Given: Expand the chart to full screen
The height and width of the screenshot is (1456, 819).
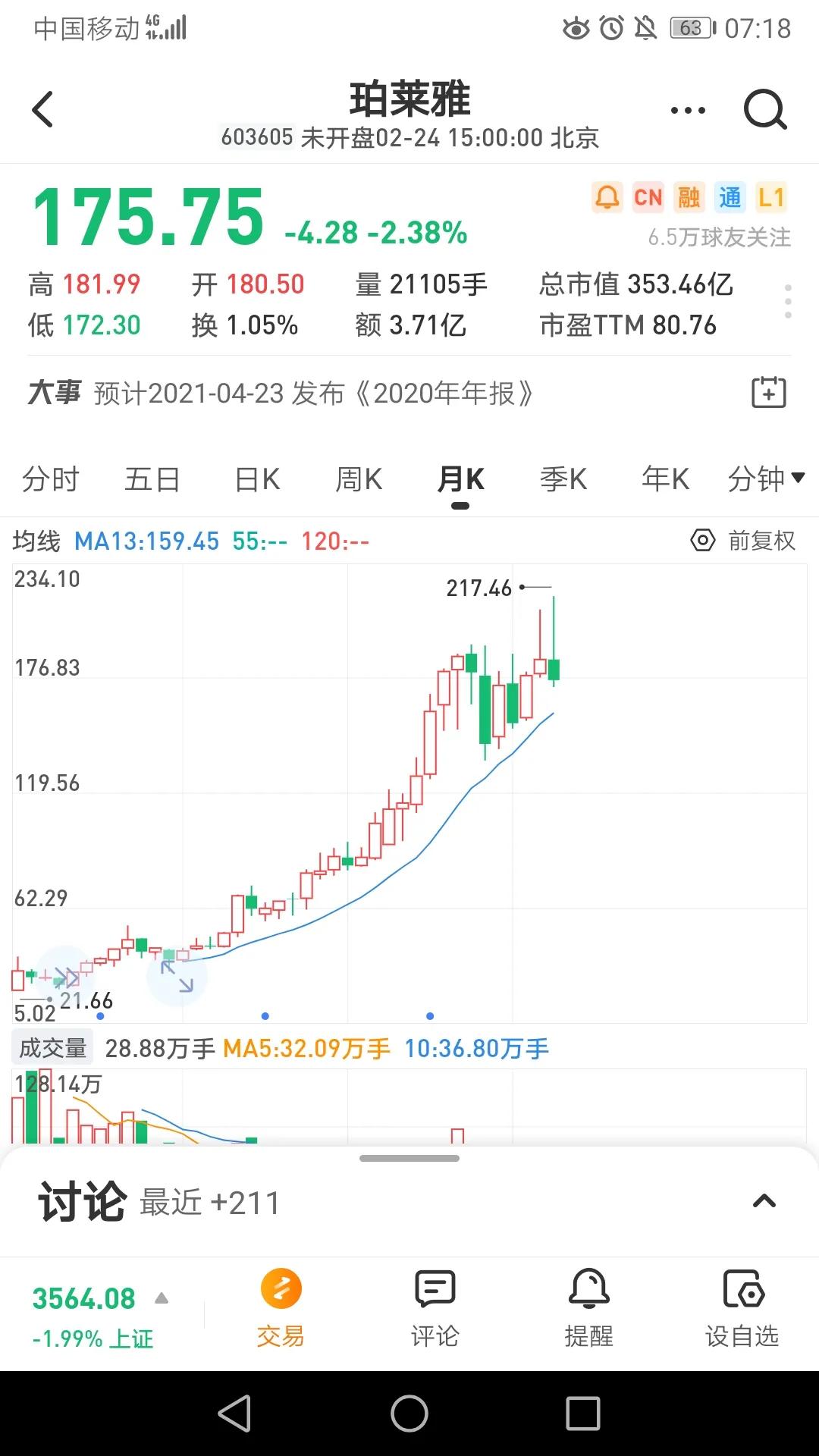Looking at the screenshot, I should click(177, 976).
